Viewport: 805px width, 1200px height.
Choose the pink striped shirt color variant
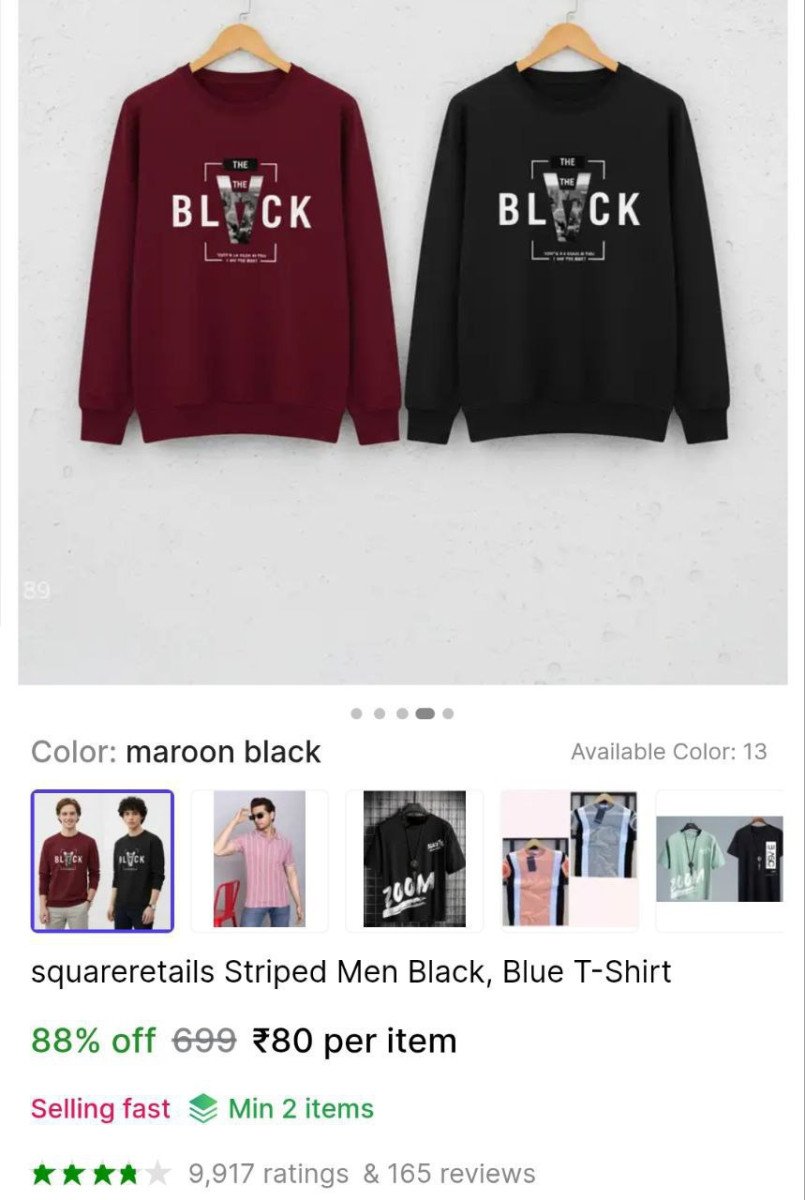(259, 861)
